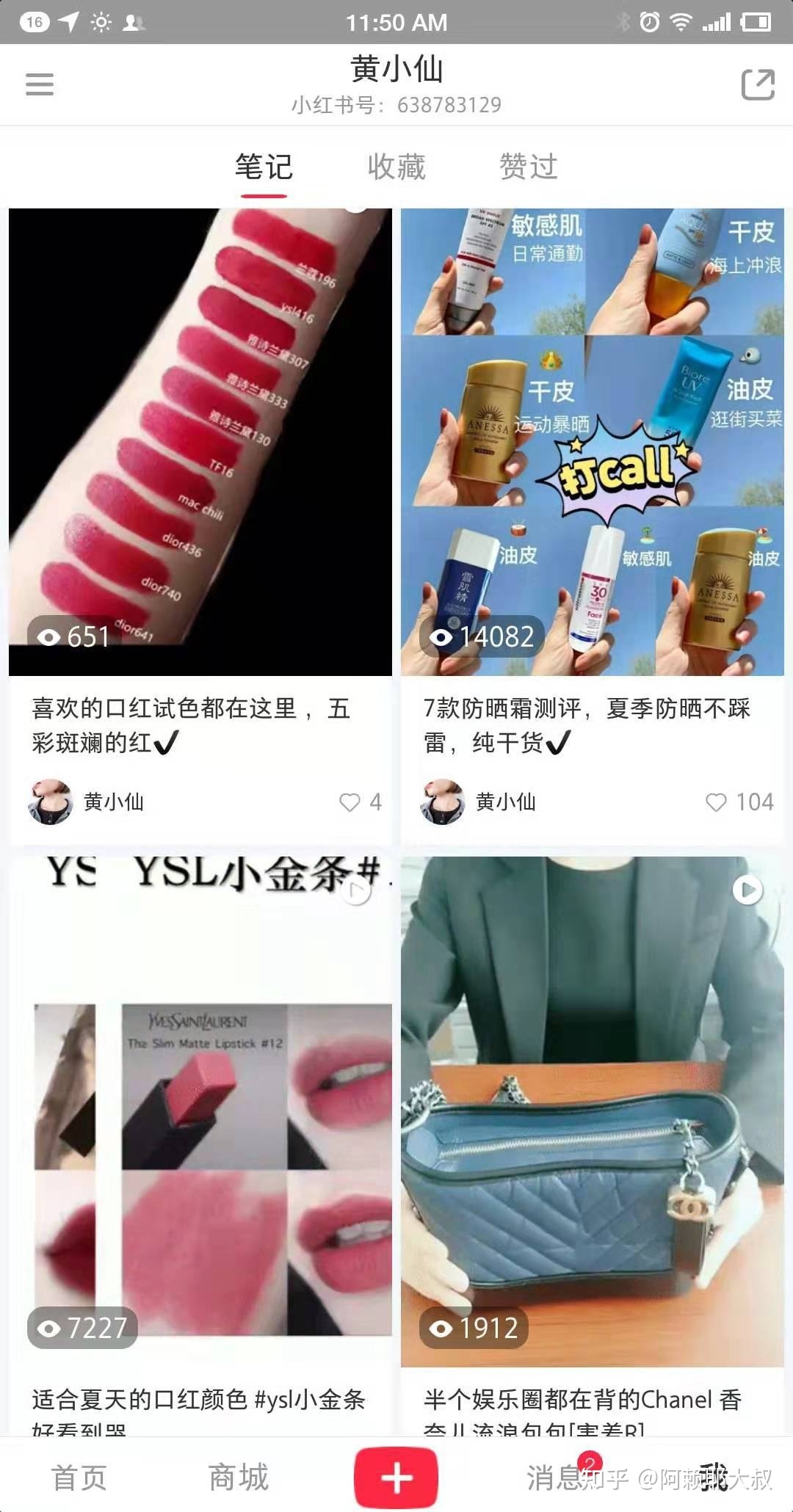Open the share icon at top right

(758, 84)
